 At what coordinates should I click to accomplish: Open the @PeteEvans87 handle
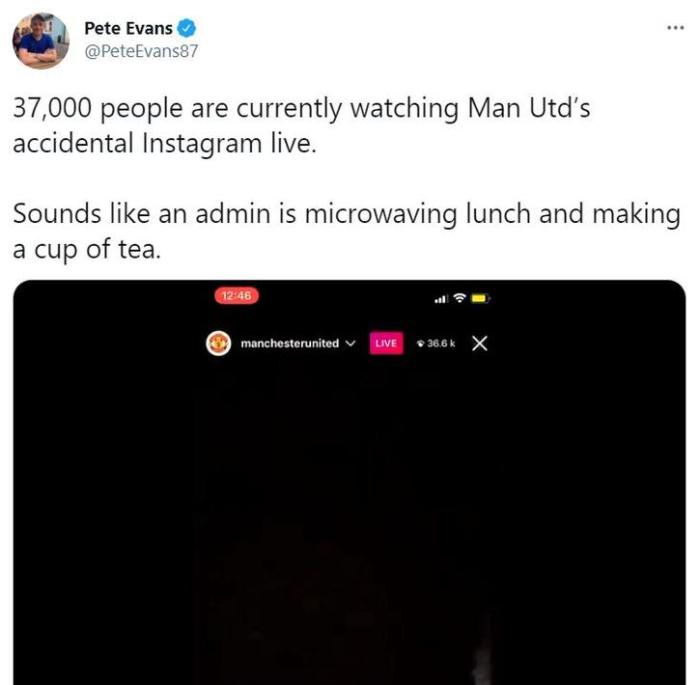click(141, 51)
